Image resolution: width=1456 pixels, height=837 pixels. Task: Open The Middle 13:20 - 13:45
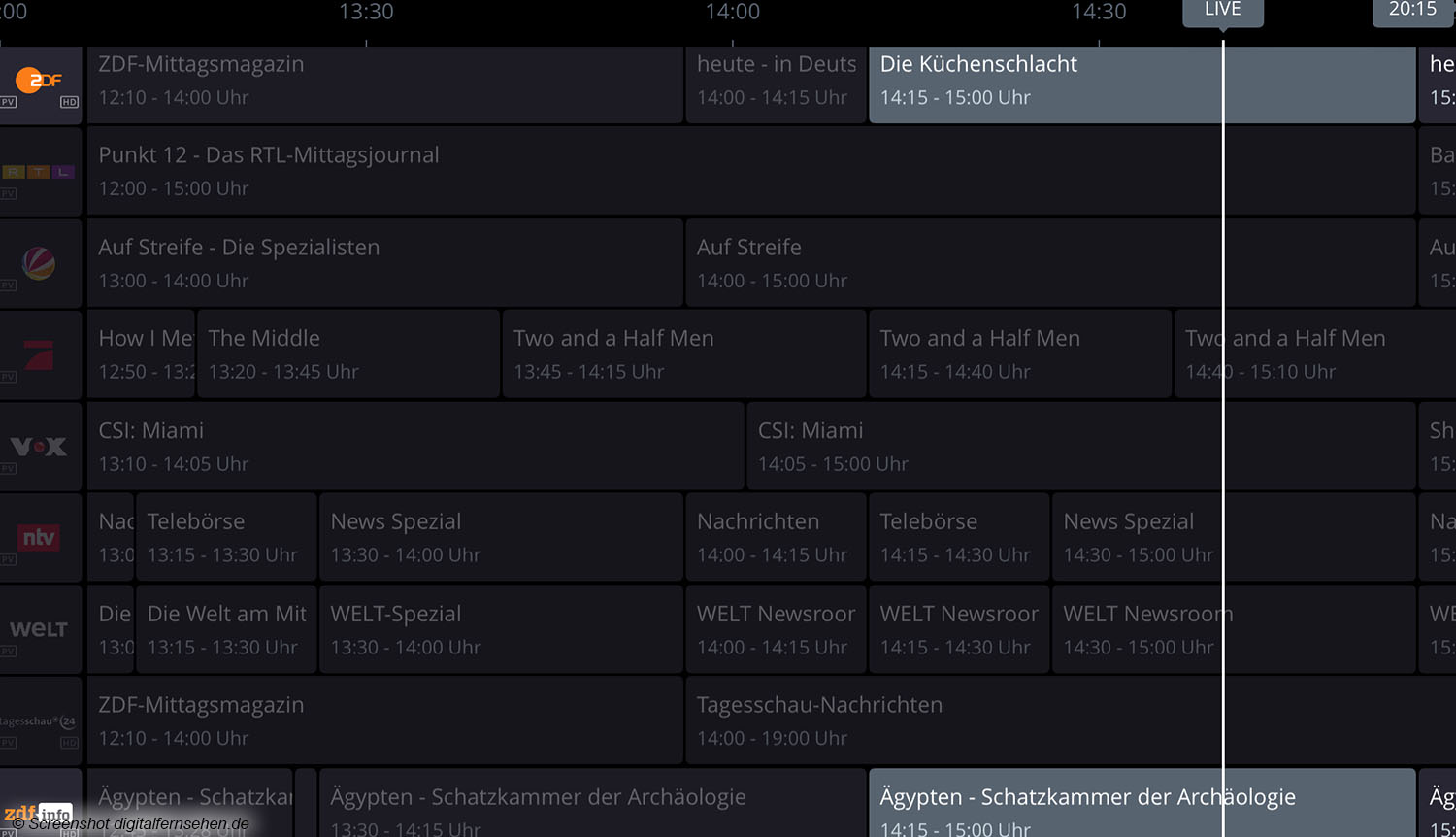pos(347,354)
